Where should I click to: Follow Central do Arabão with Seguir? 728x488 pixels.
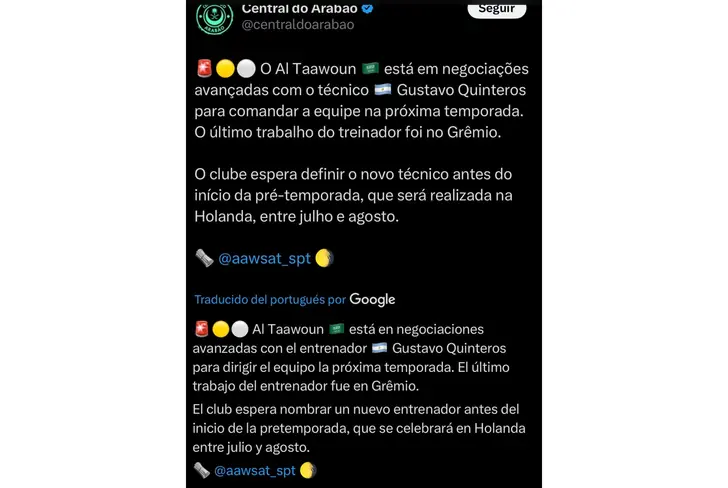497,9
